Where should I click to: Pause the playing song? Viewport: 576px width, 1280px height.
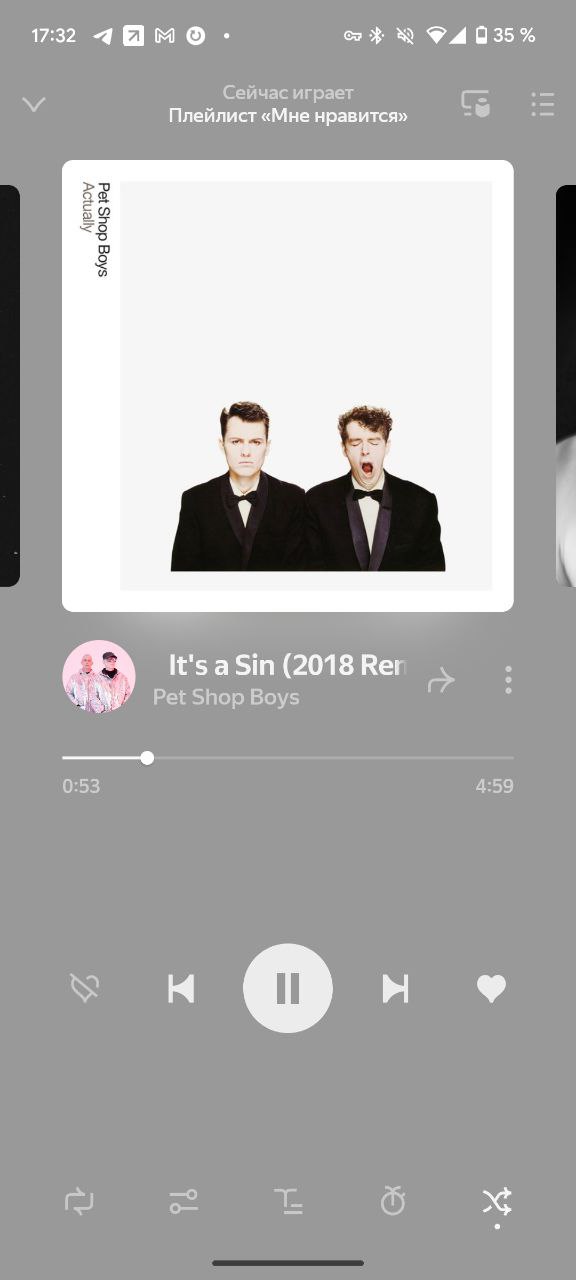click(288, 988)
